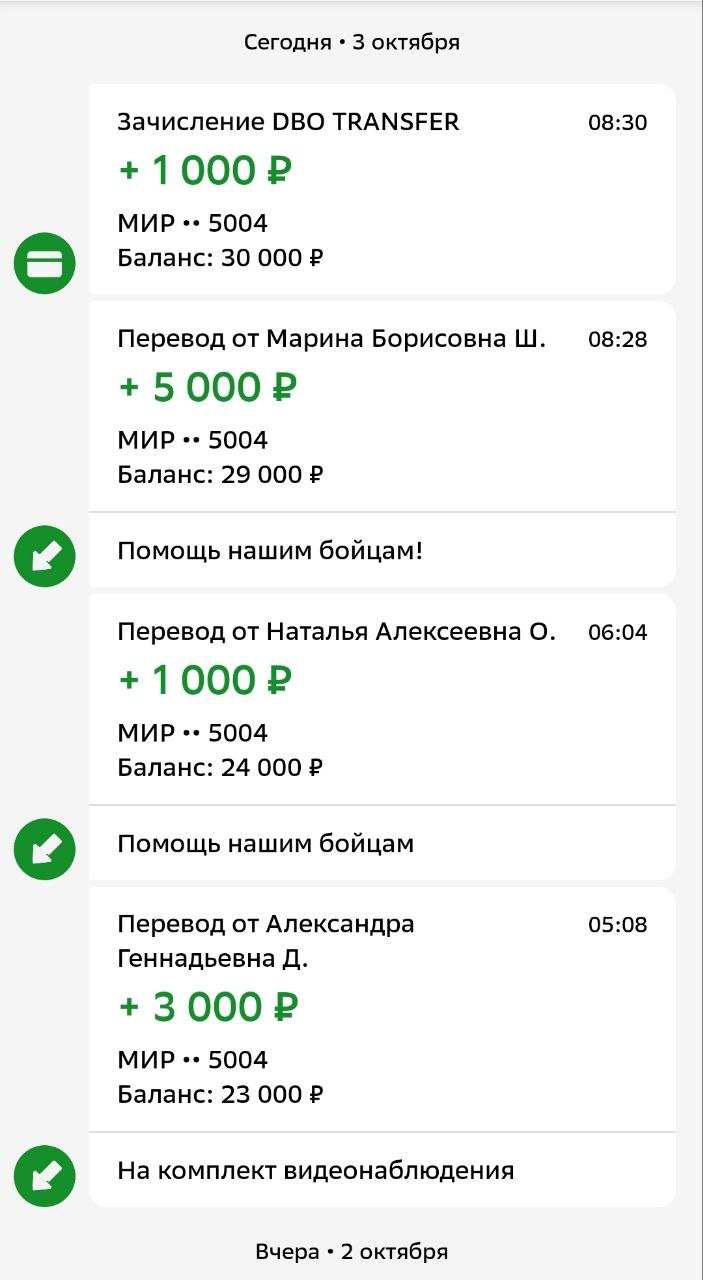Open transfer from Наталья Алексеевна О.

382,700
